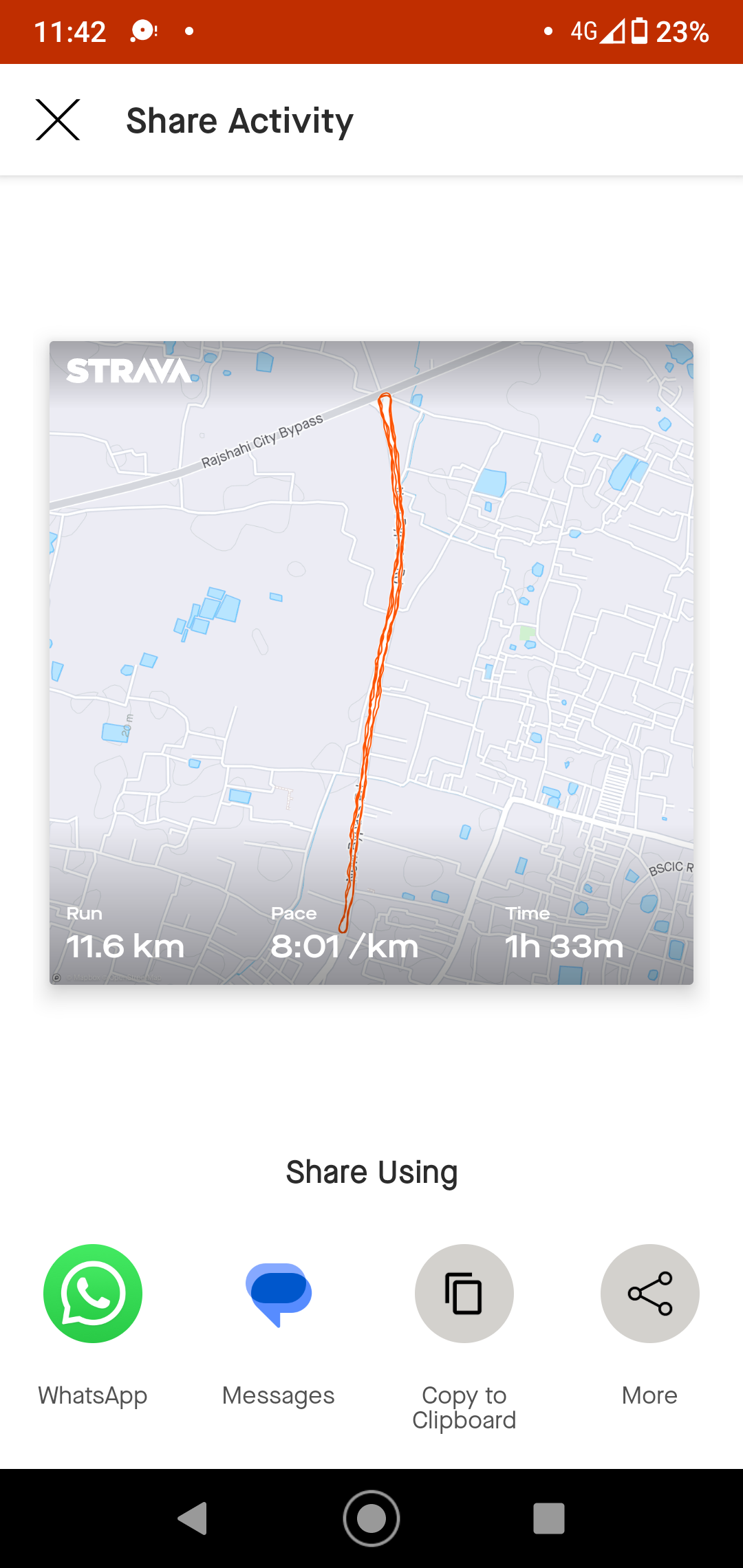Go back with the system back button
This screenshot has width=743, height=1568.
(193, 1518)
